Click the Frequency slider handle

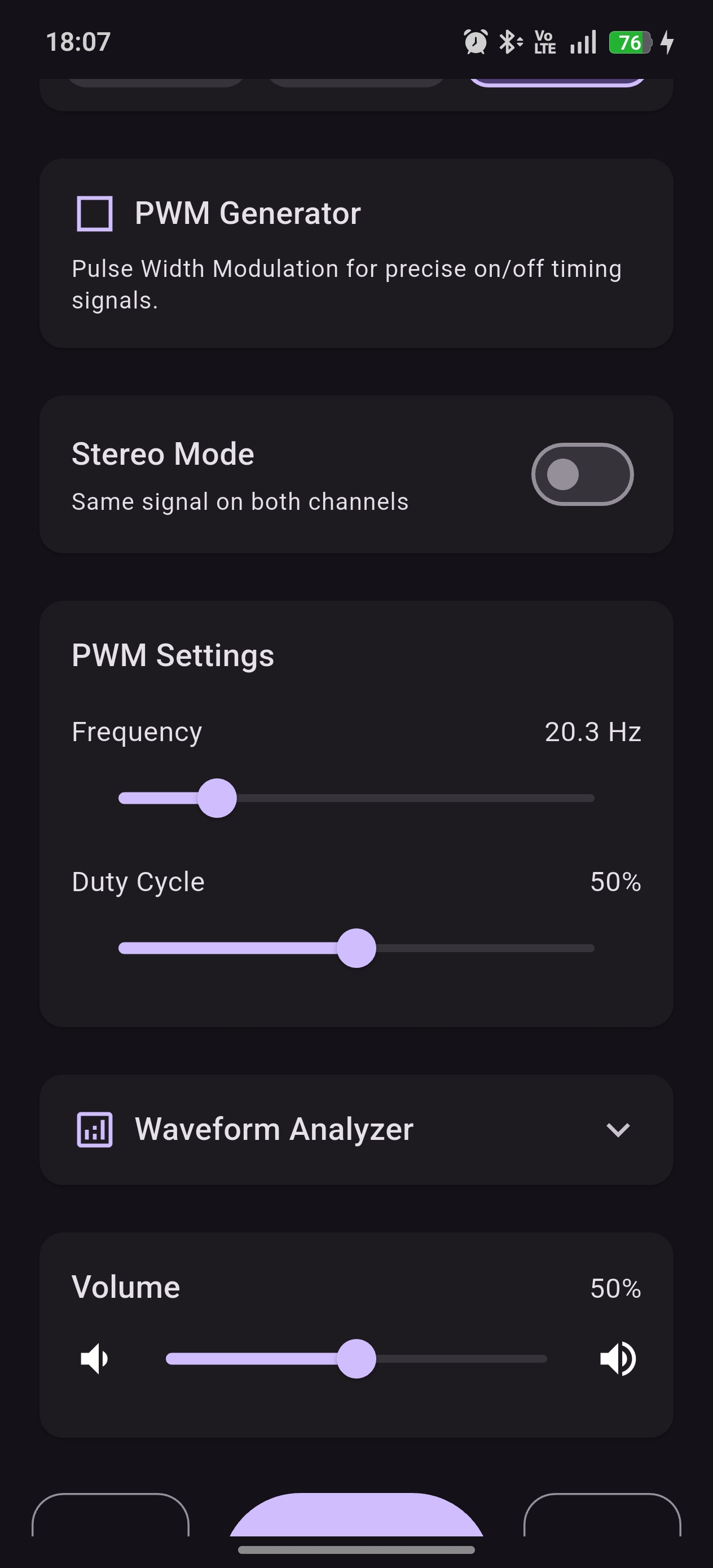217,798
